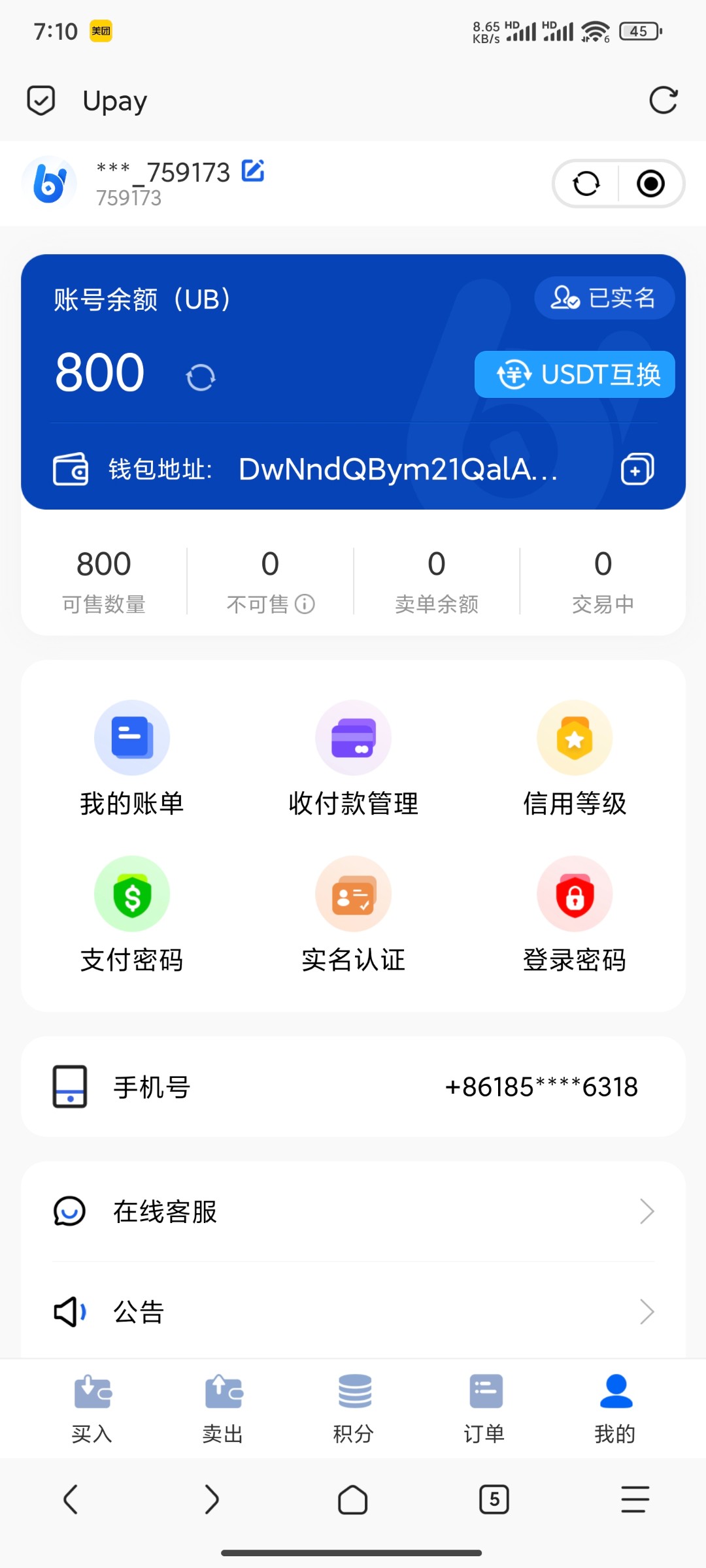Set up 支付密码
The width and height of the screenshot is (706, 1568).
(x=132, y=915)
